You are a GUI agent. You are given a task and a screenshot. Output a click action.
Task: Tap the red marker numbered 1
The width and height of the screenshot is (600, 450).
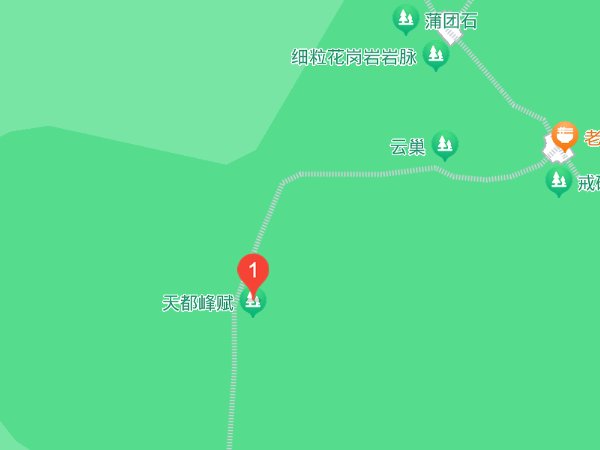click(x=253, y=271)
